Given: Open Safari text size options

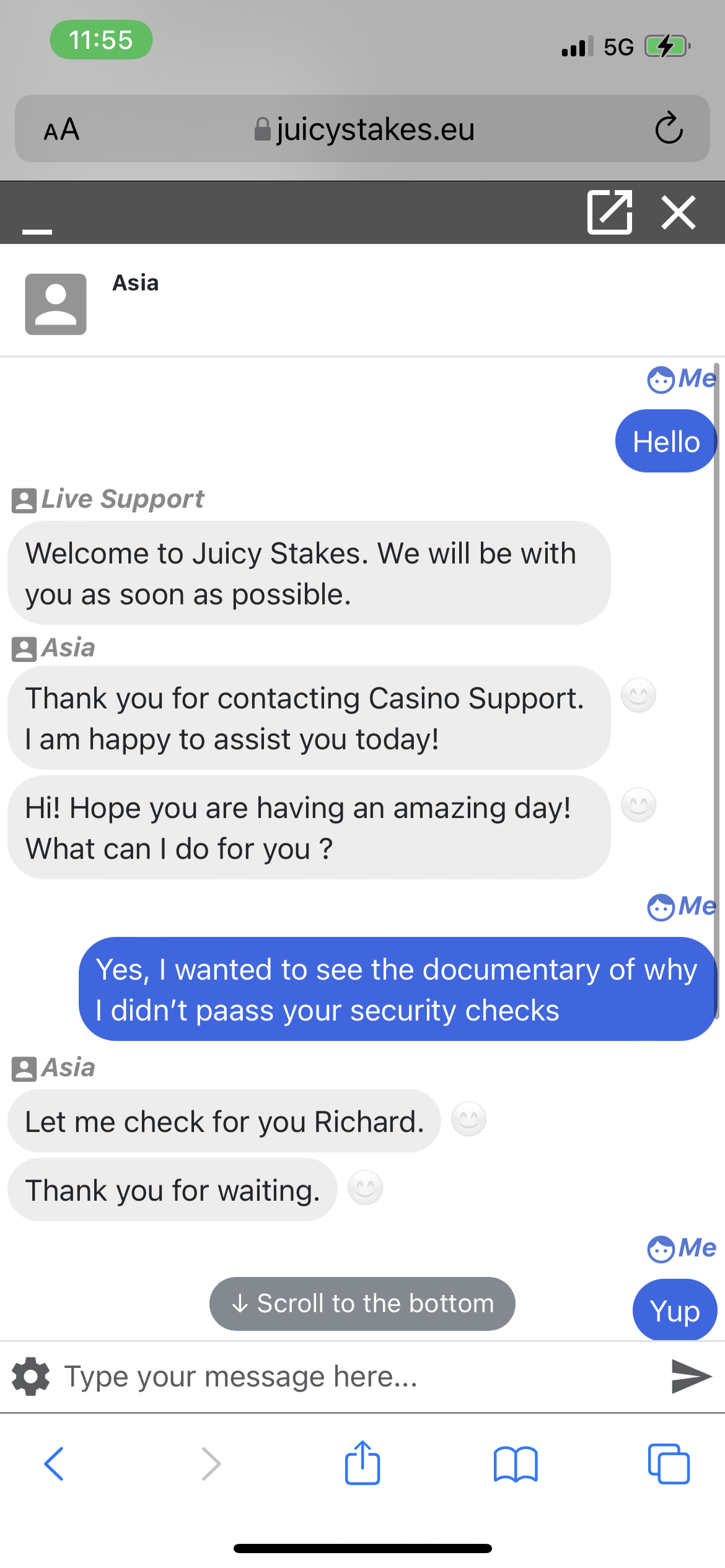Looking at the screenshot, I should pos(61,129).
